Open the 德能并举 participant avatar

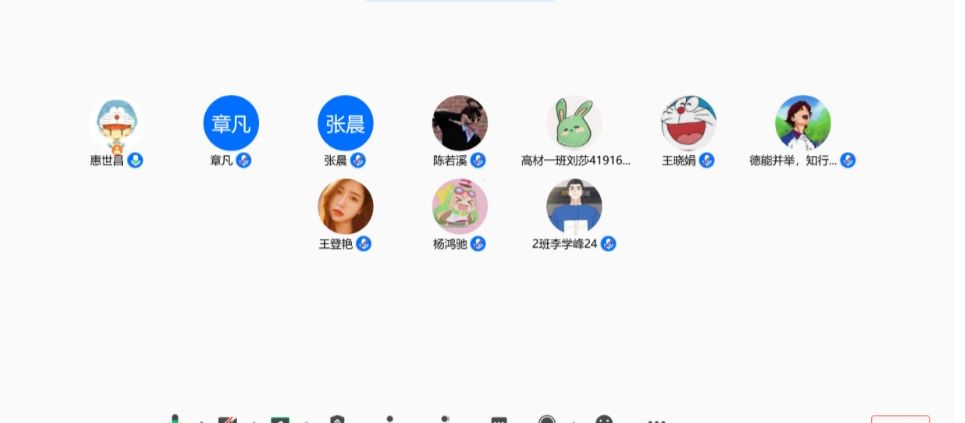coord(803,124)
